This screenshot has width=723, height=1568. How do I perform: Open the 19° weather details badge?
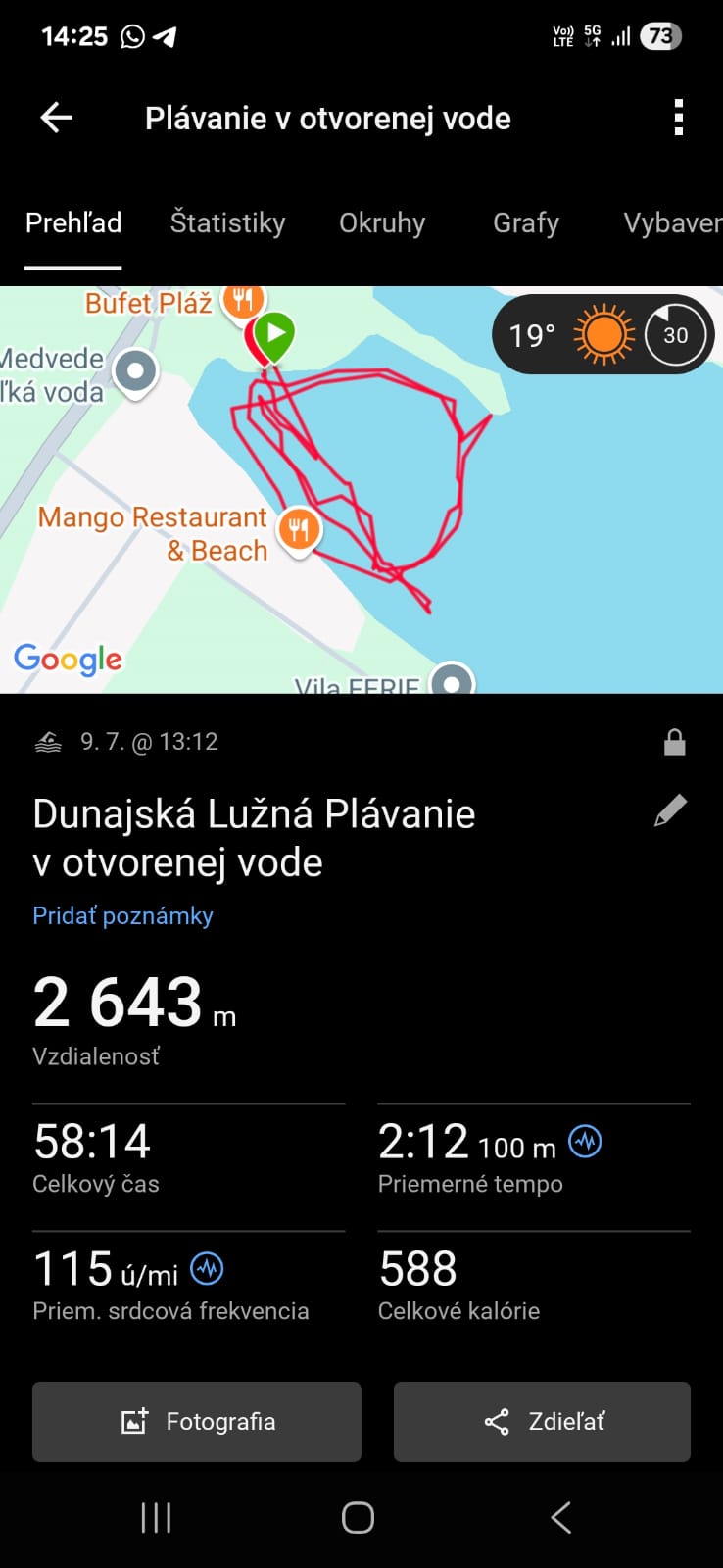click(x=602, y=335)
